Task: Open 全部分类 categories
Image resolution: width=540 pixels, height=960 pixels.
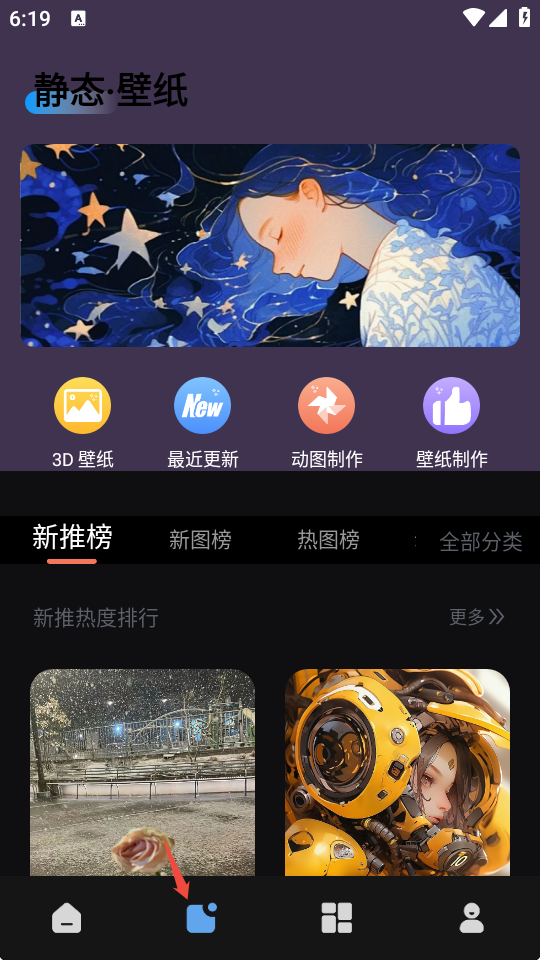Action: pyautogui.click(x=481, y=542)
